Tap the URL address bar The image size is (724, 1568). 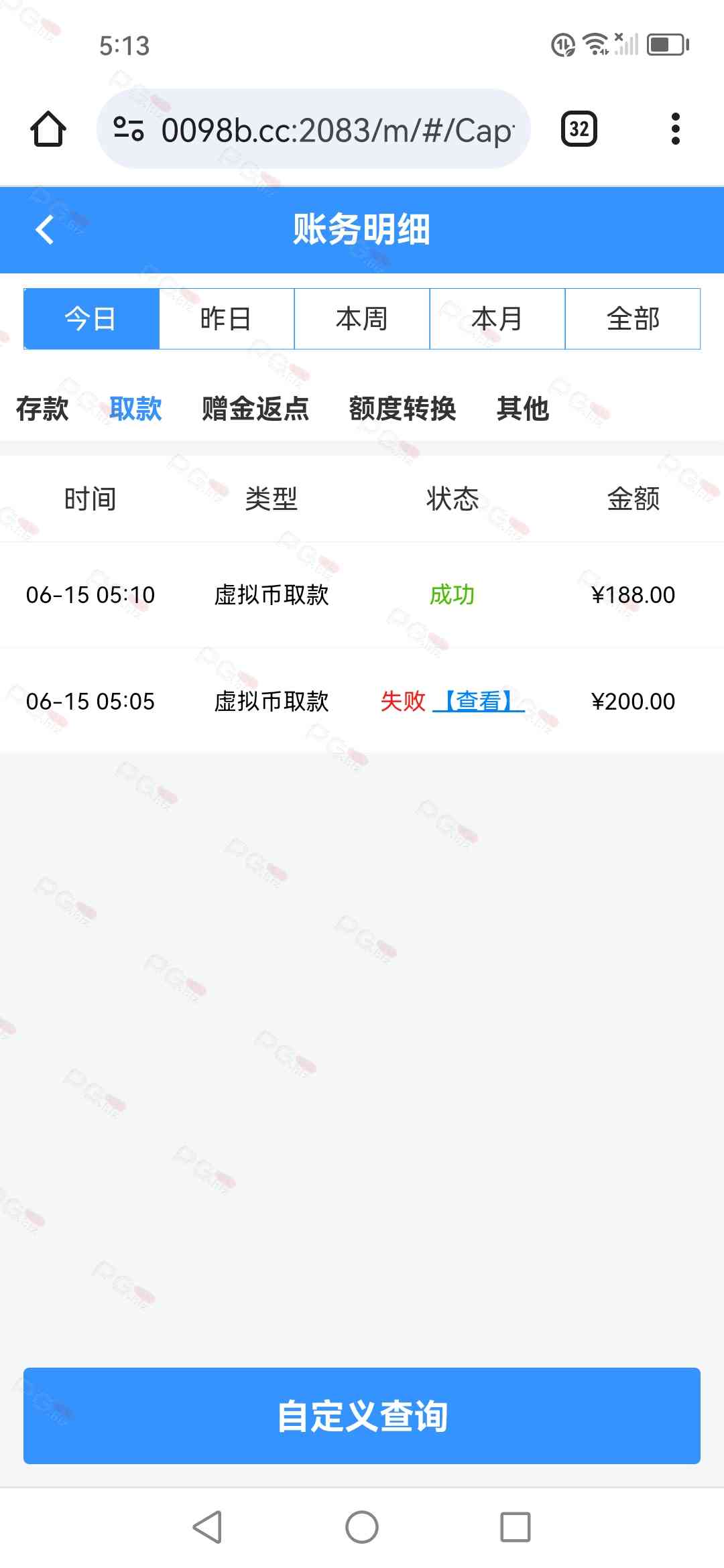[314, 129]
